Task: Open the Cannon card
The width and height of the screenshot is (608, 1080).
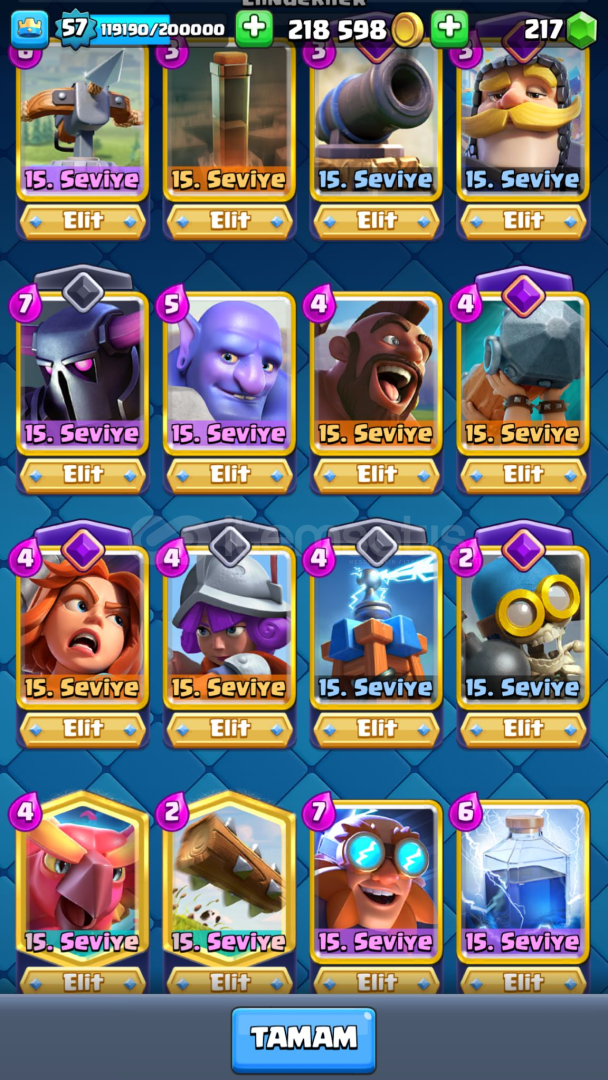Action: click(x=376, y=121)
